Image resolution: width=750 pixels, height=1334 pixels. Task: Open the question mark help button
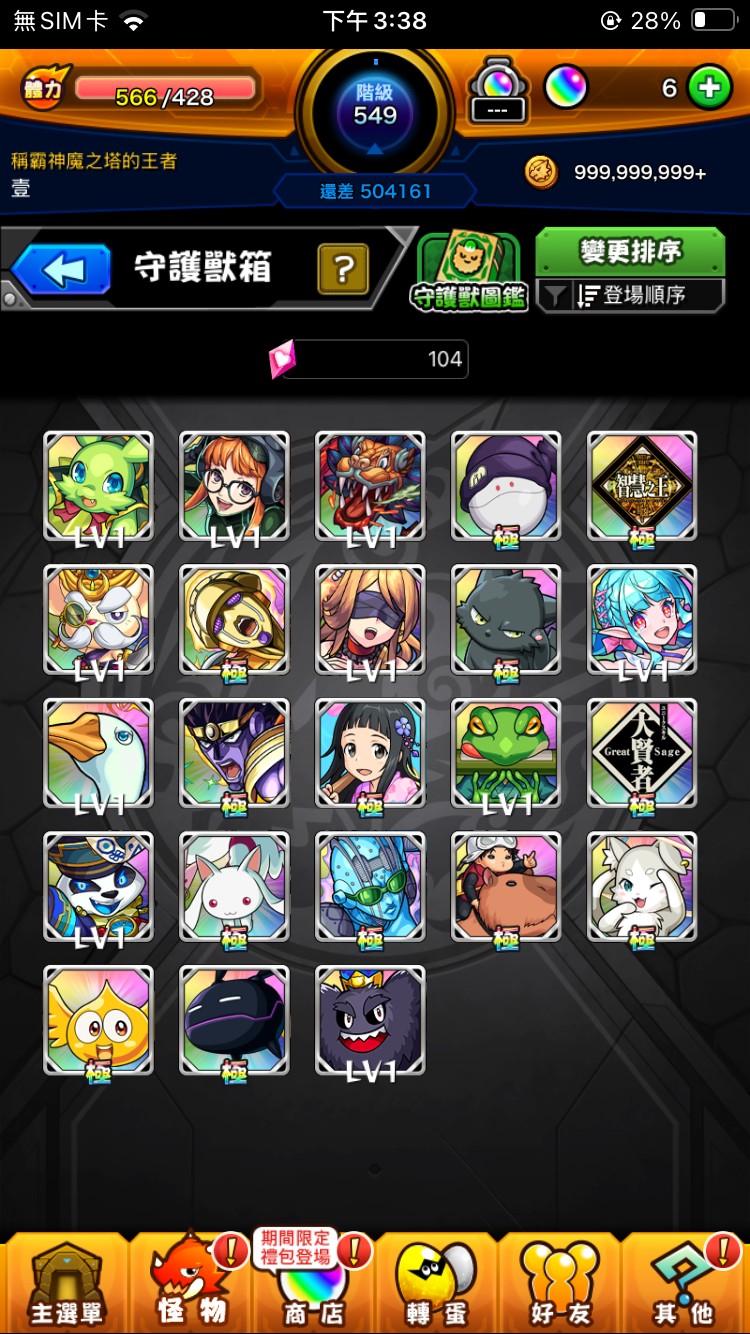(x=343, y=269)
